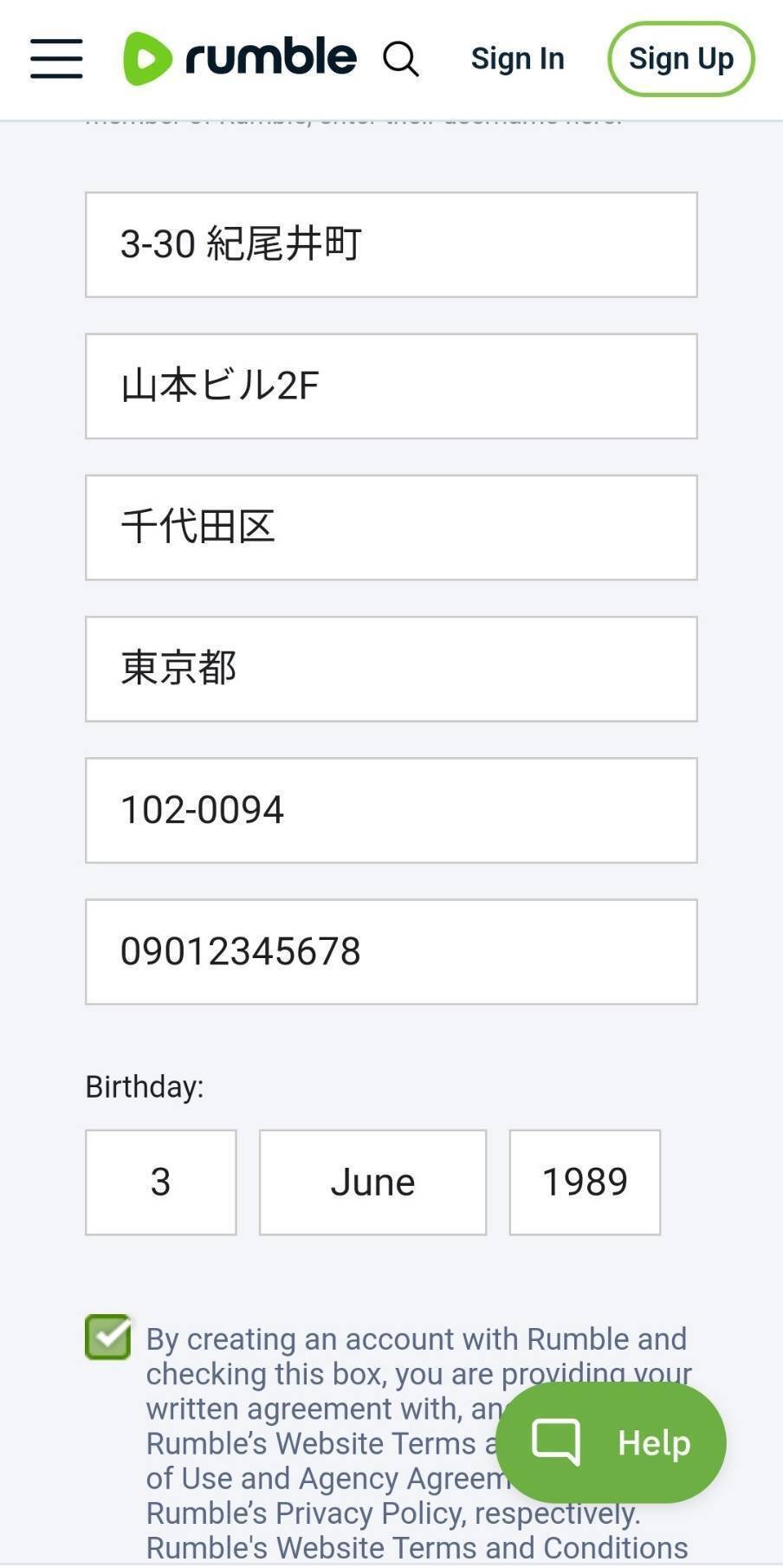Change the birthday day set to 3
The height and width of the screenshot is (1568, 783).
pyautogui.click(x=161, y=1182)
